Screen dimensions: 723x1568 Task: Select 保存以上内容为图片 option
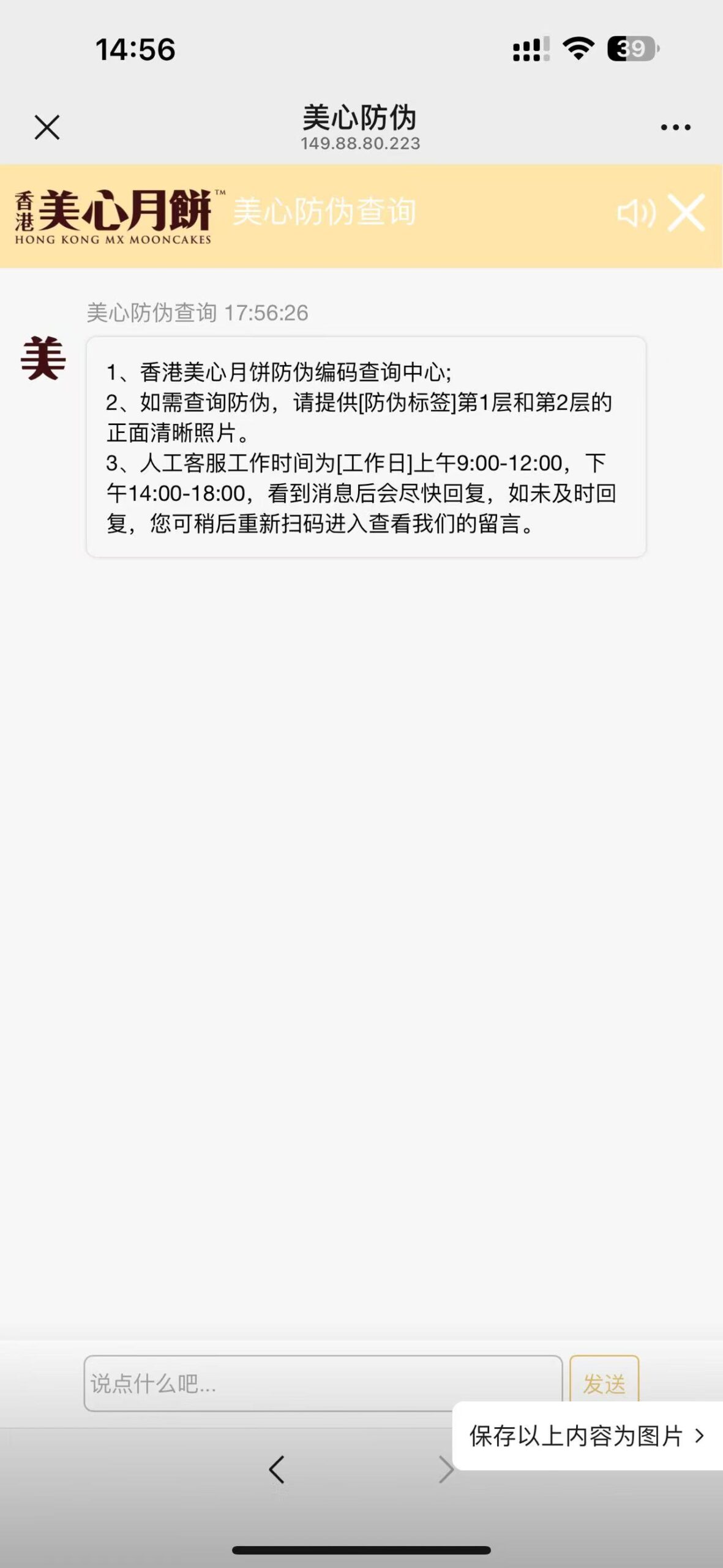(586, 1436)
